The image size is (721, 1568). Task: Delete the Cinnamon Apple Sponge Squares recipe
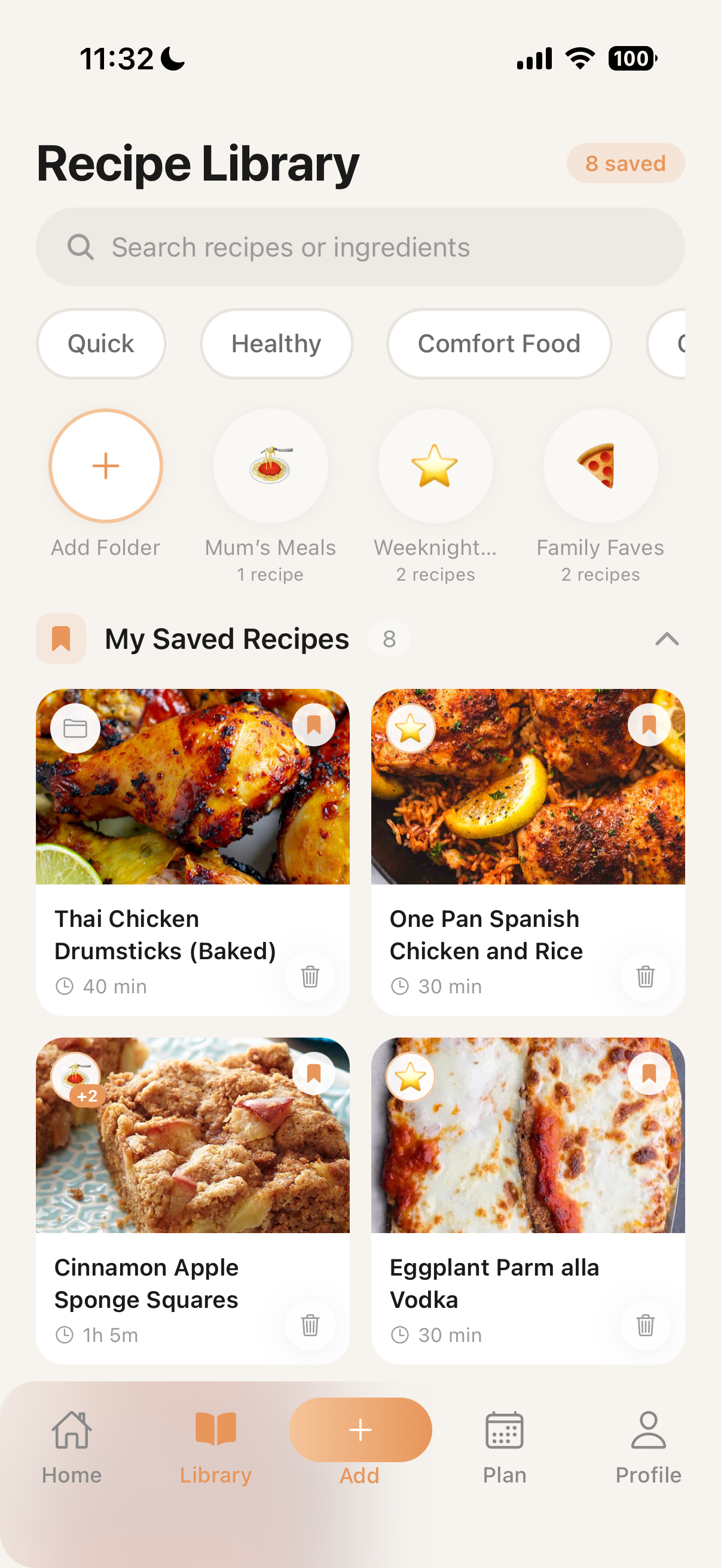click(x=310, y=1325)
